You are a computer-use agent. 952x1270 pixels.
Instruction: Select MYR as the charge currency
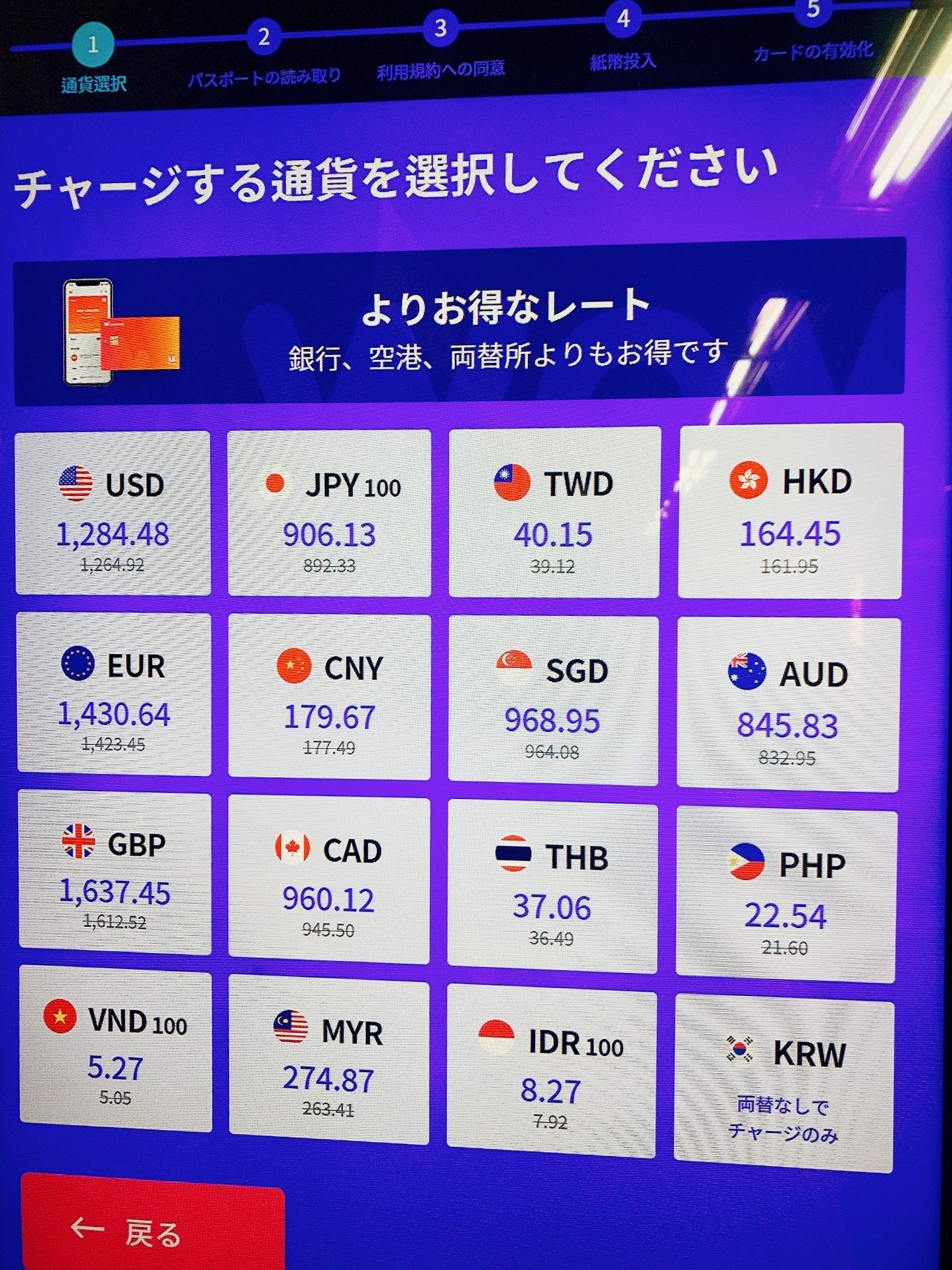pos(329,1062)
